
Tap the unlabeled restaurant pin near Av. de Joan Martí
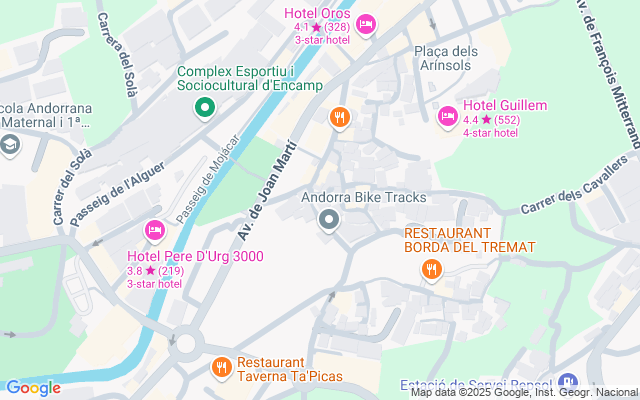[340, 117]
